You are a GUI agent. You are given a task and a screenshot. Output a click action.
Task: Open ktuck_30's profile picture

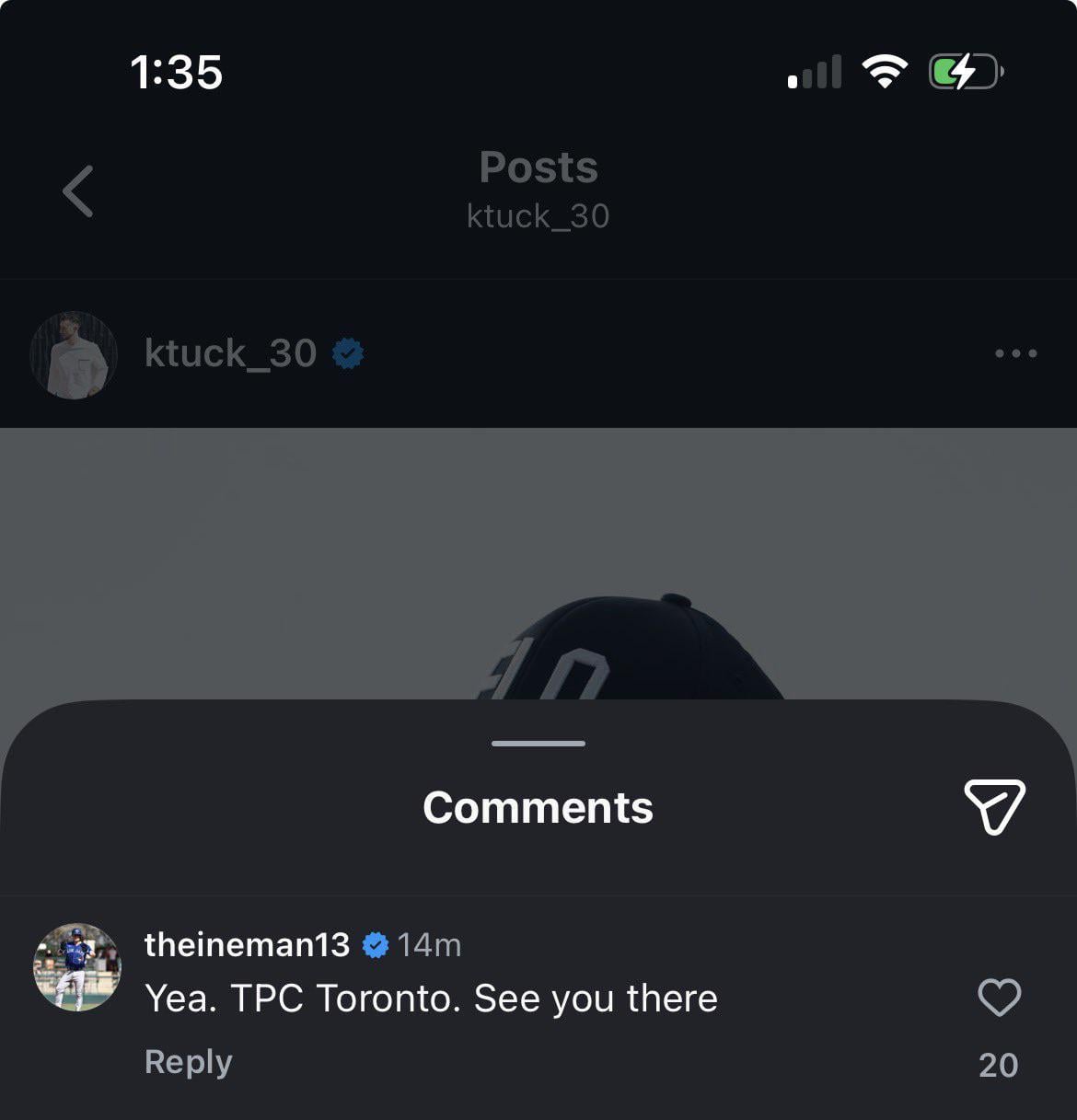74,355
